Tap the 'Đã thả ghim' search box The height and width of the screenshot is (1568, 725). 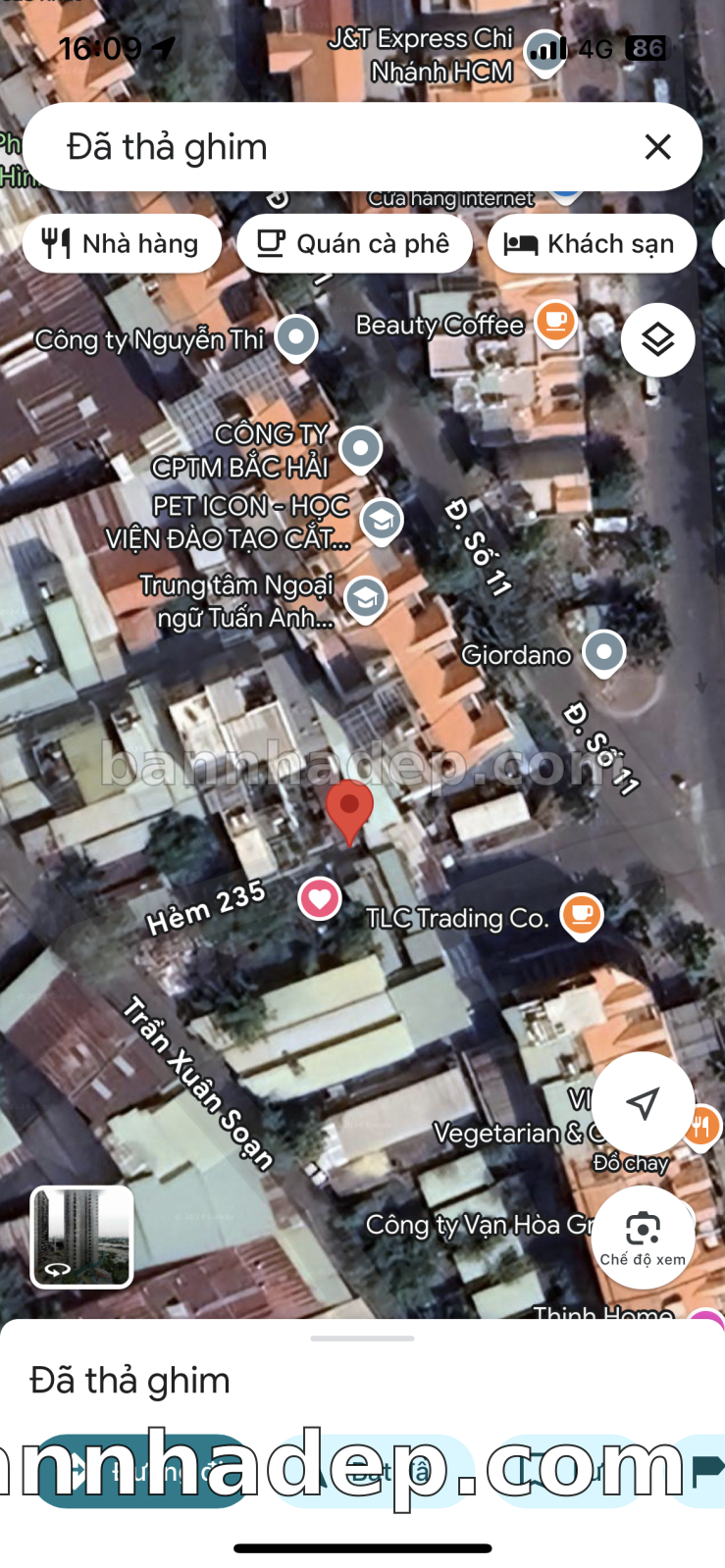[334, 147]
